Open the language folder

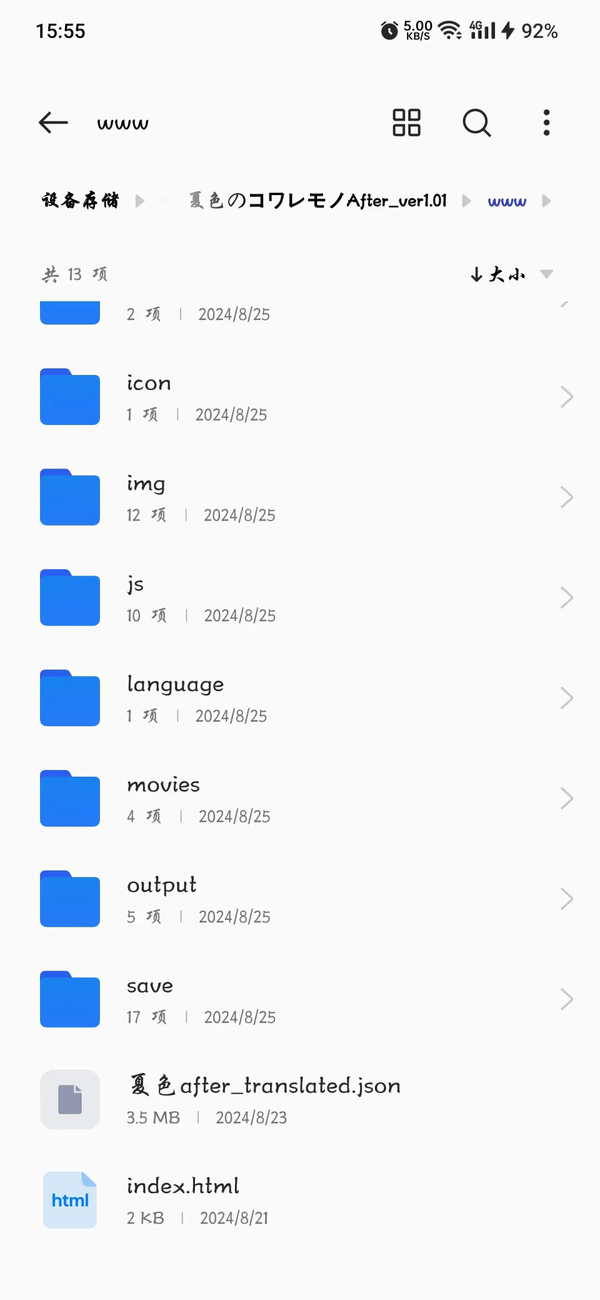pyautogui.click(x=300, y=698)
